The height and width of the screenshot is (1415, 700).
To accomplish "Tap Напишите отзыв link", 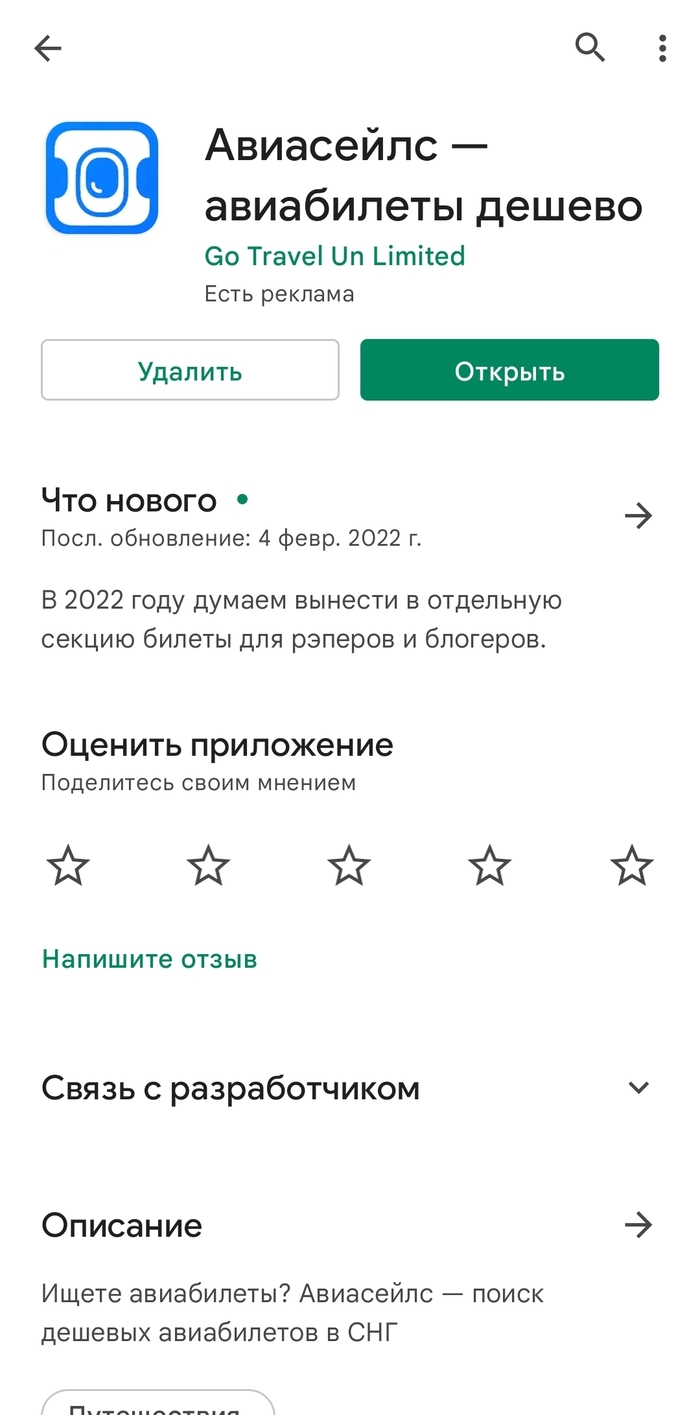I will [150, 959].
